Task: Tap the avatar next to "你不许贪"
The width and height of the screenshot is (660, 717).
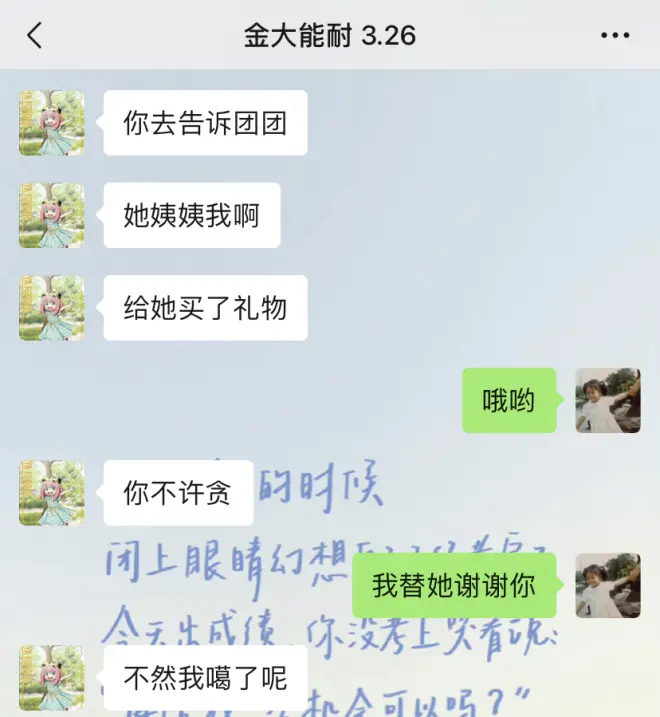Action: click(51, 493)
